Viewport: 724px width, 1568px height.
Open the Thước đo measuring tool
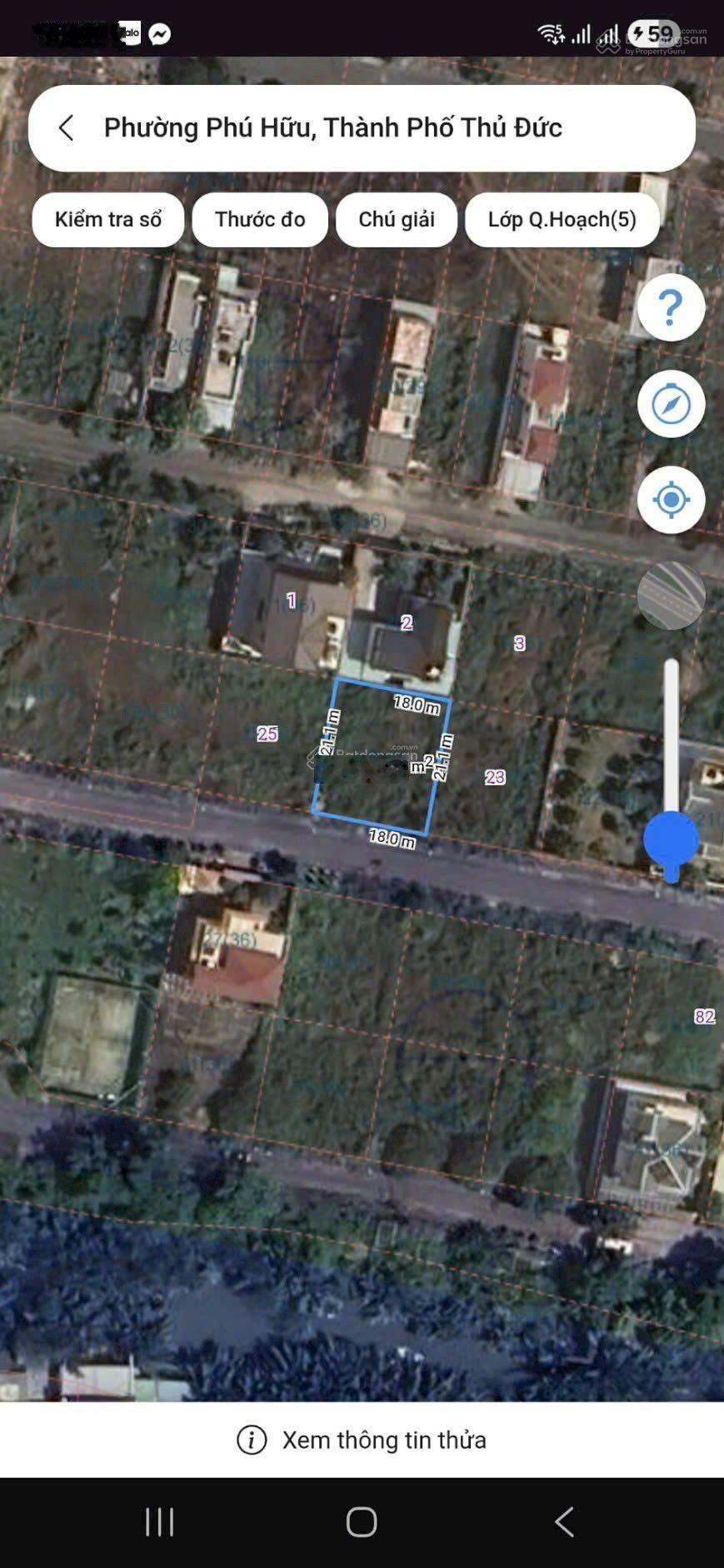[260, 220]
